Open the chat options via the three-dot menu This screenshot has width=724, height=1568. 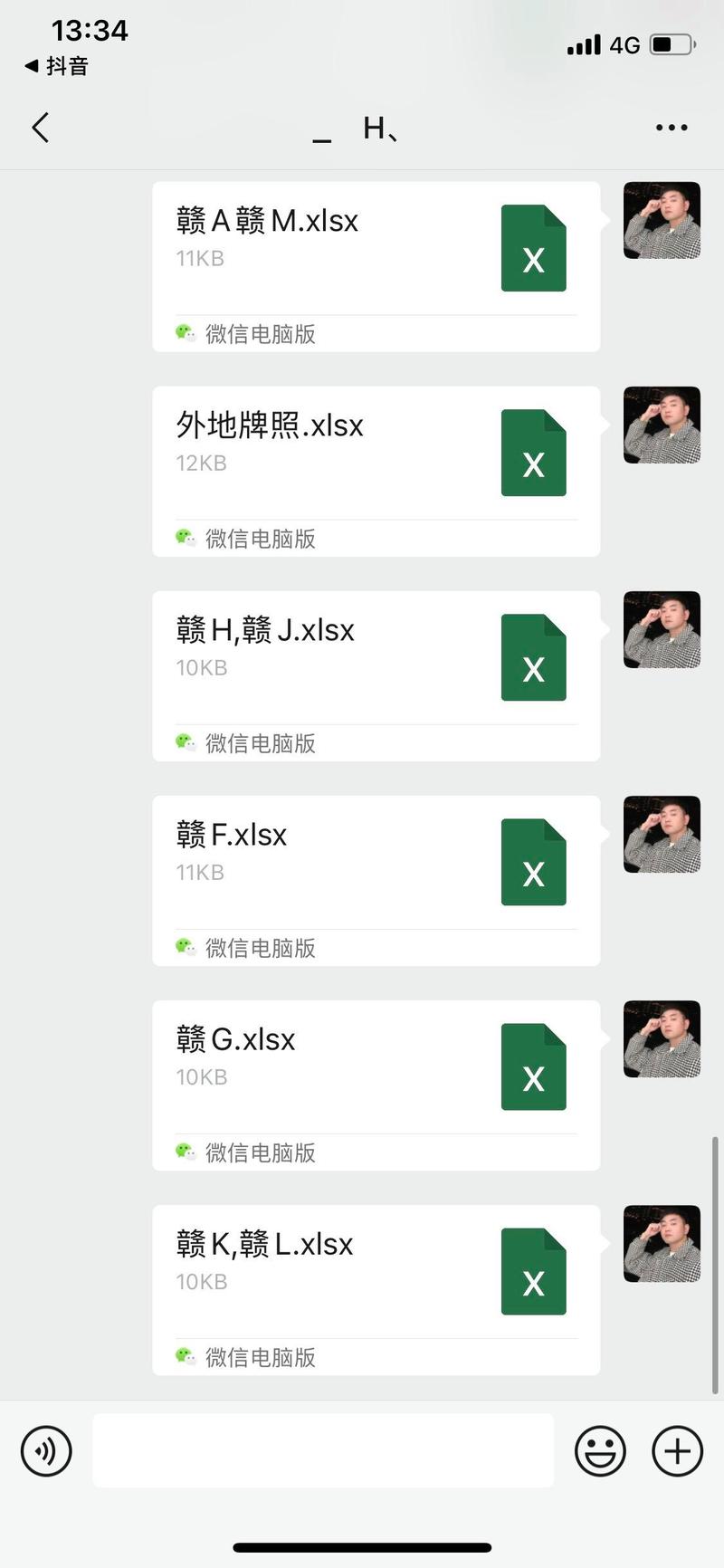671,127
